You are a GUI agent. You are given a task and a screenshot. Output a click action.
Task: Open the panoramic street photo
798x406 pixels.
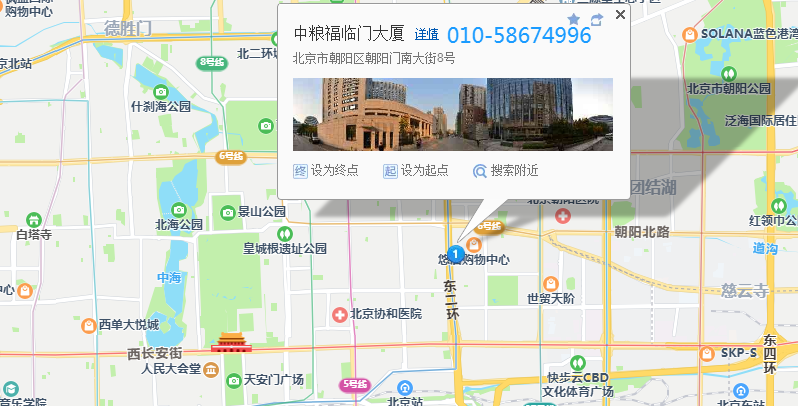pos(452,114)
